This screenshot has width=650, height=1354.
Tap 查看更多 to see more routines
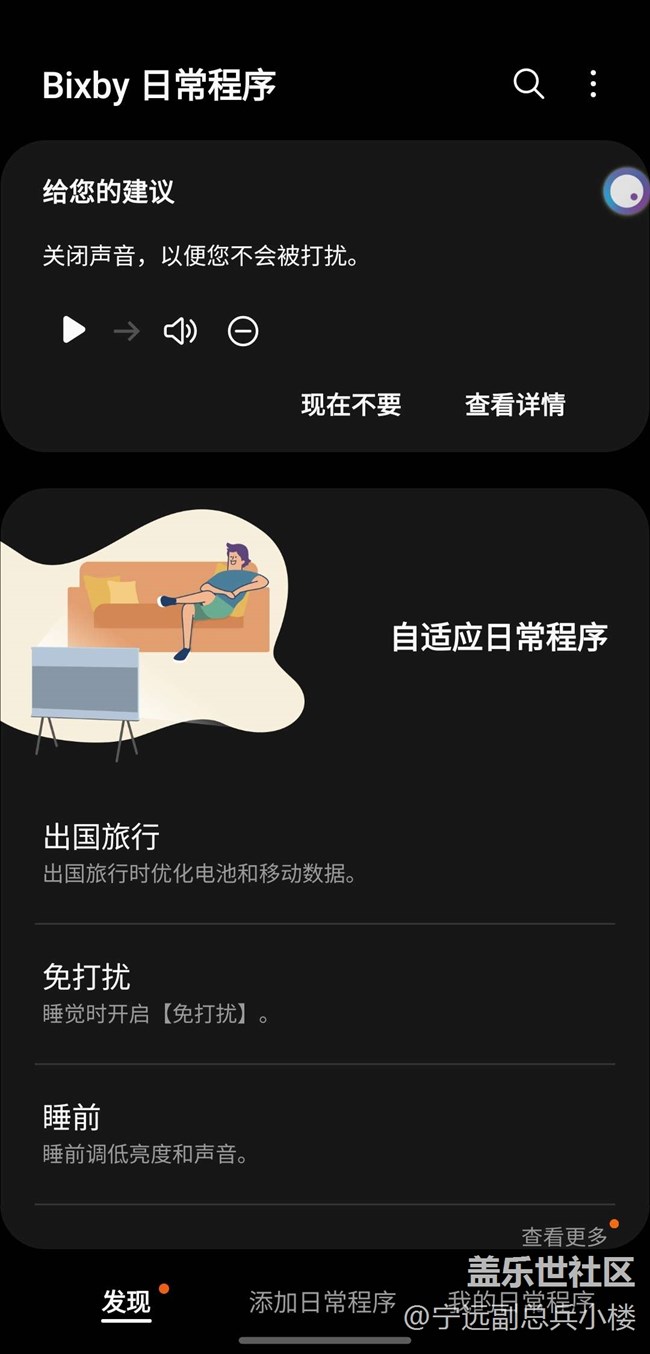tap(565, 1236)
